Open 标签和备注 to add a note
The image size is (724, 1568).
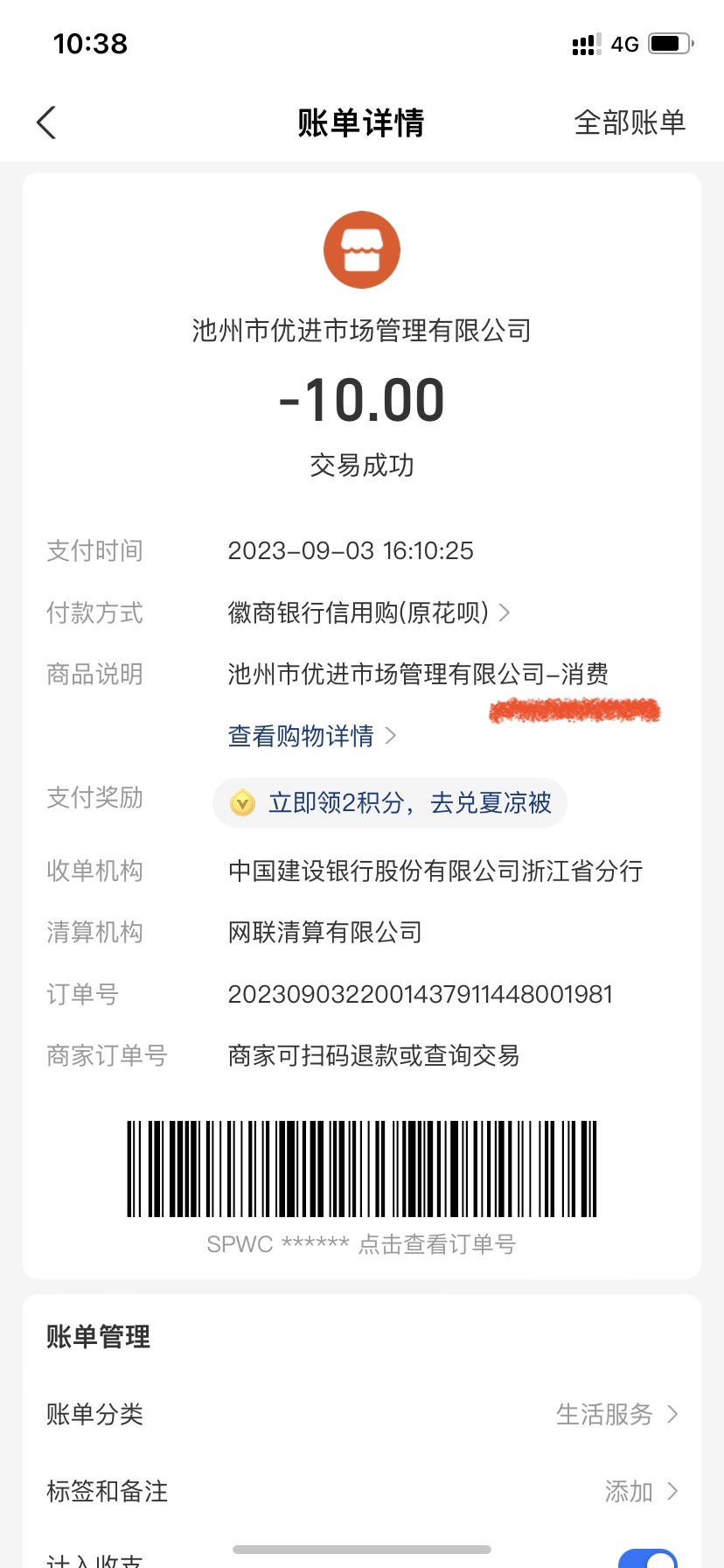tap(362, 1491)
